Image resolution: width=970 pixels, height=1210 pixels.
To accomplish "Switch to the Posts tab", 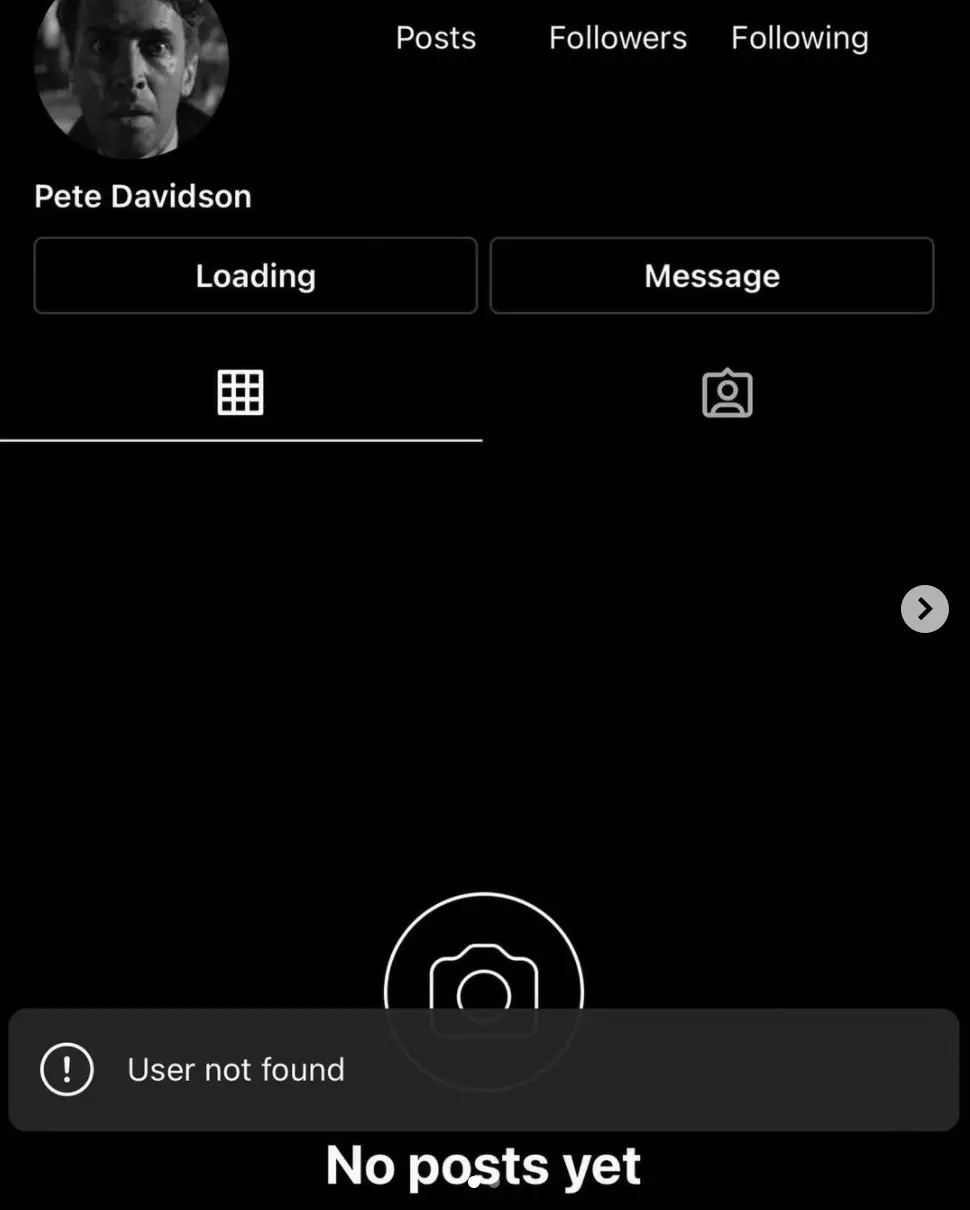I will pos(435,38).
